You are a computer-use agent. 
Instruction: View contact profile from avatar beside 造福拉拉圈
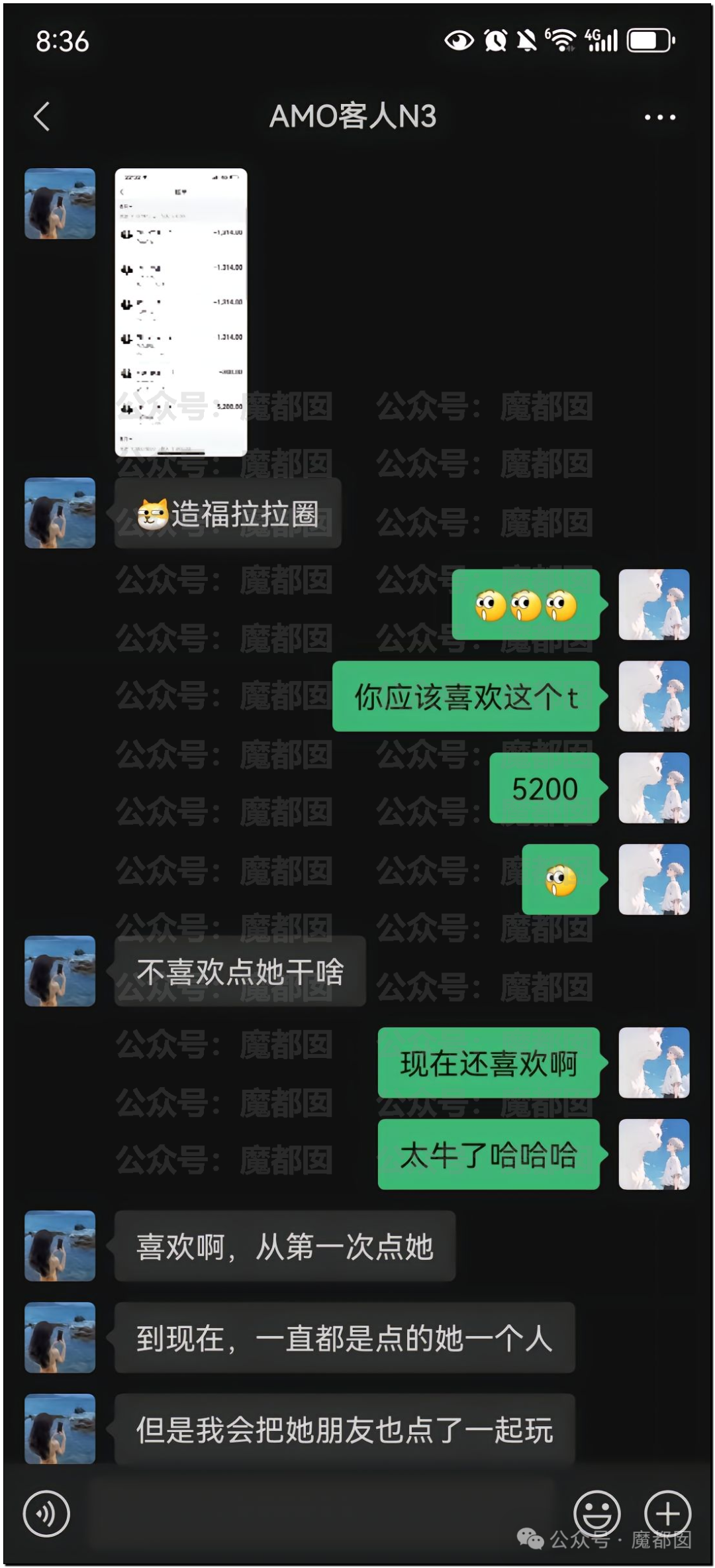click(60, 513)
